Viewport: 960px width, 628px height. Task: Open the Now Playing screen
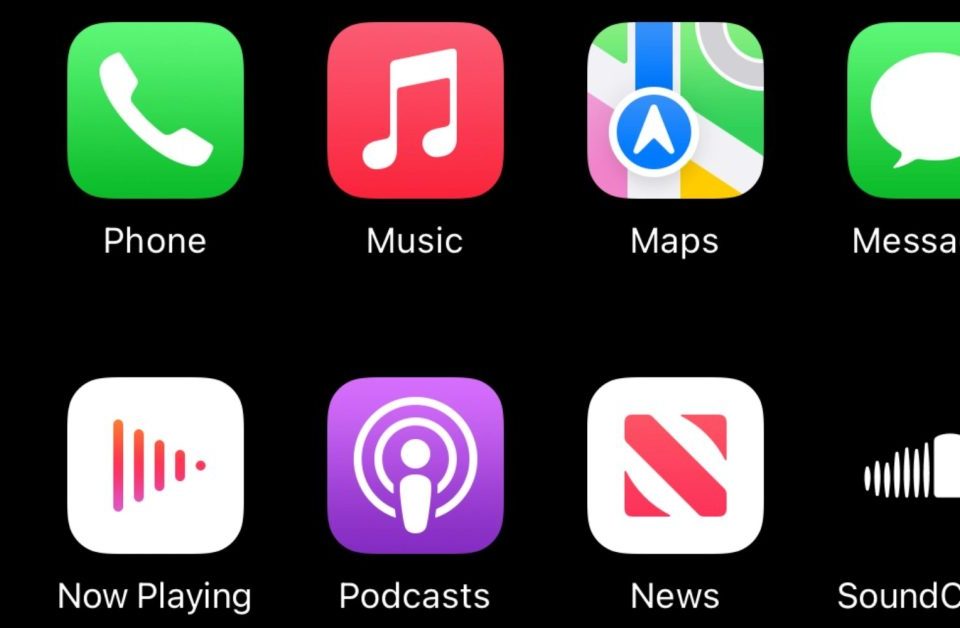155,465
